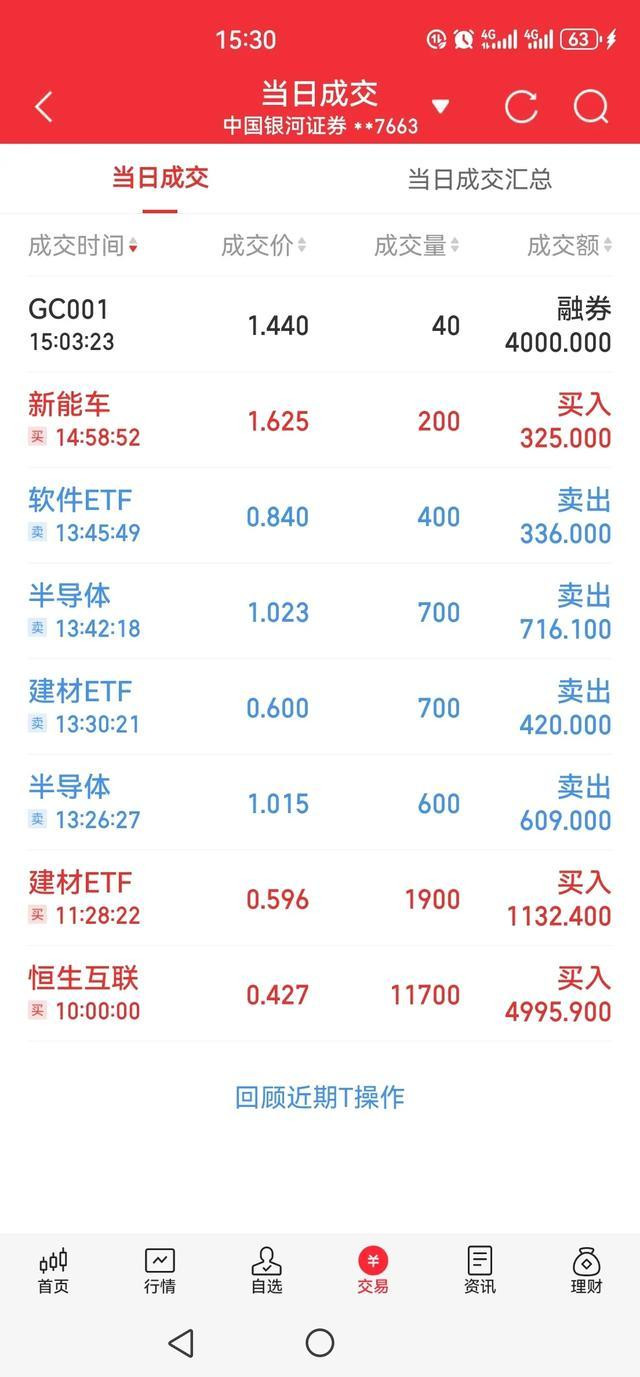640x1377 pixels.
Task: Open the 理财 tab
Action: tap(587, 1271)
